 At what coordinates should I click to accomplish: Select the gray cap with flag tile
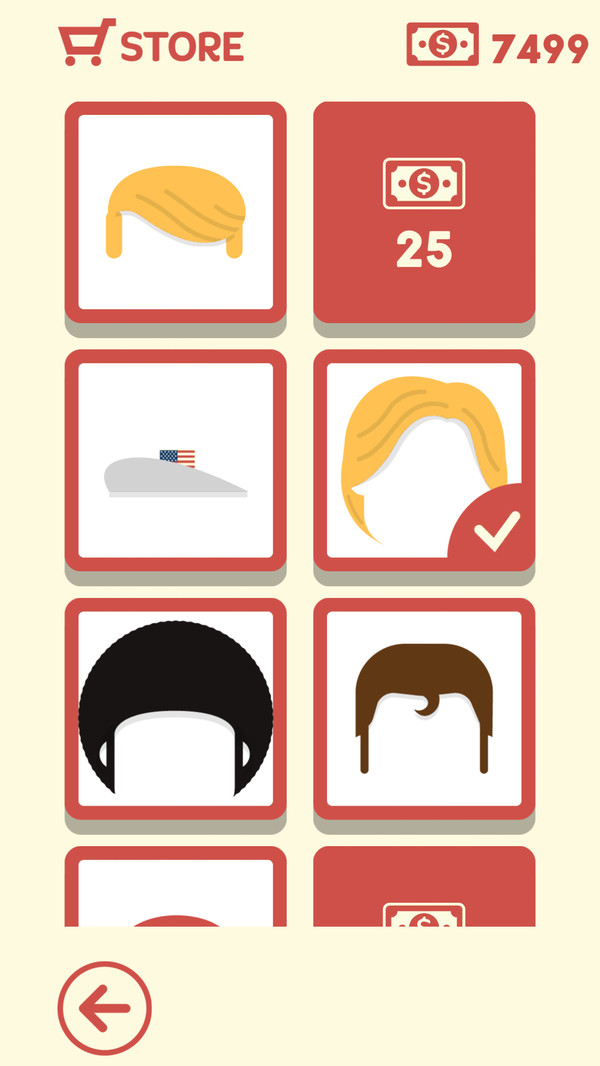coord(175,460)
